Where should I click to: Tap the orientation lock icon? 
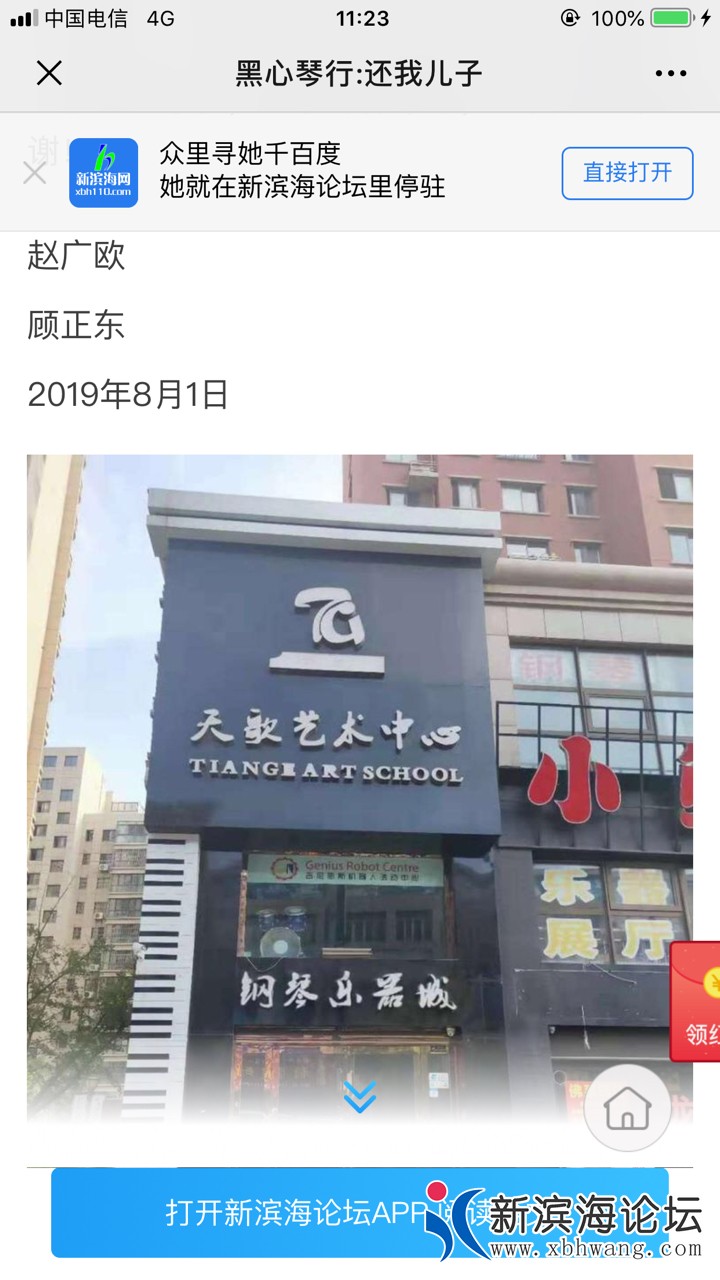click(x=569, y=17)
